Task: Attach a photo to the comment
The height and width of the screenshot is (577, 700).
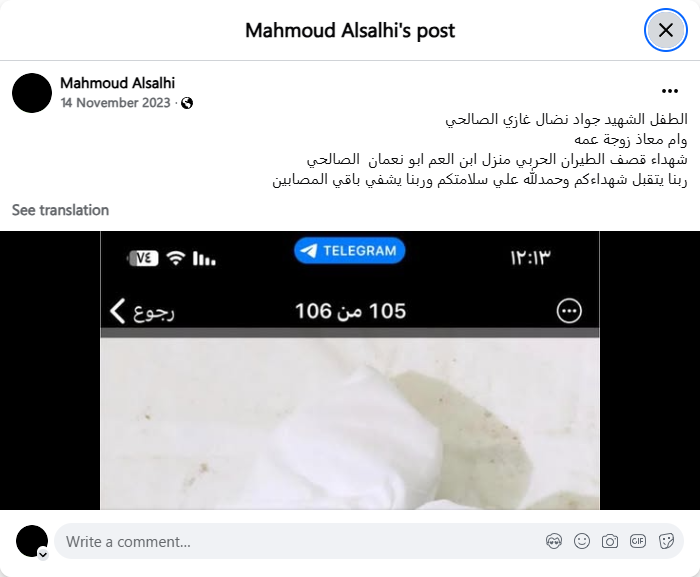Action: [x=610, y=542]
